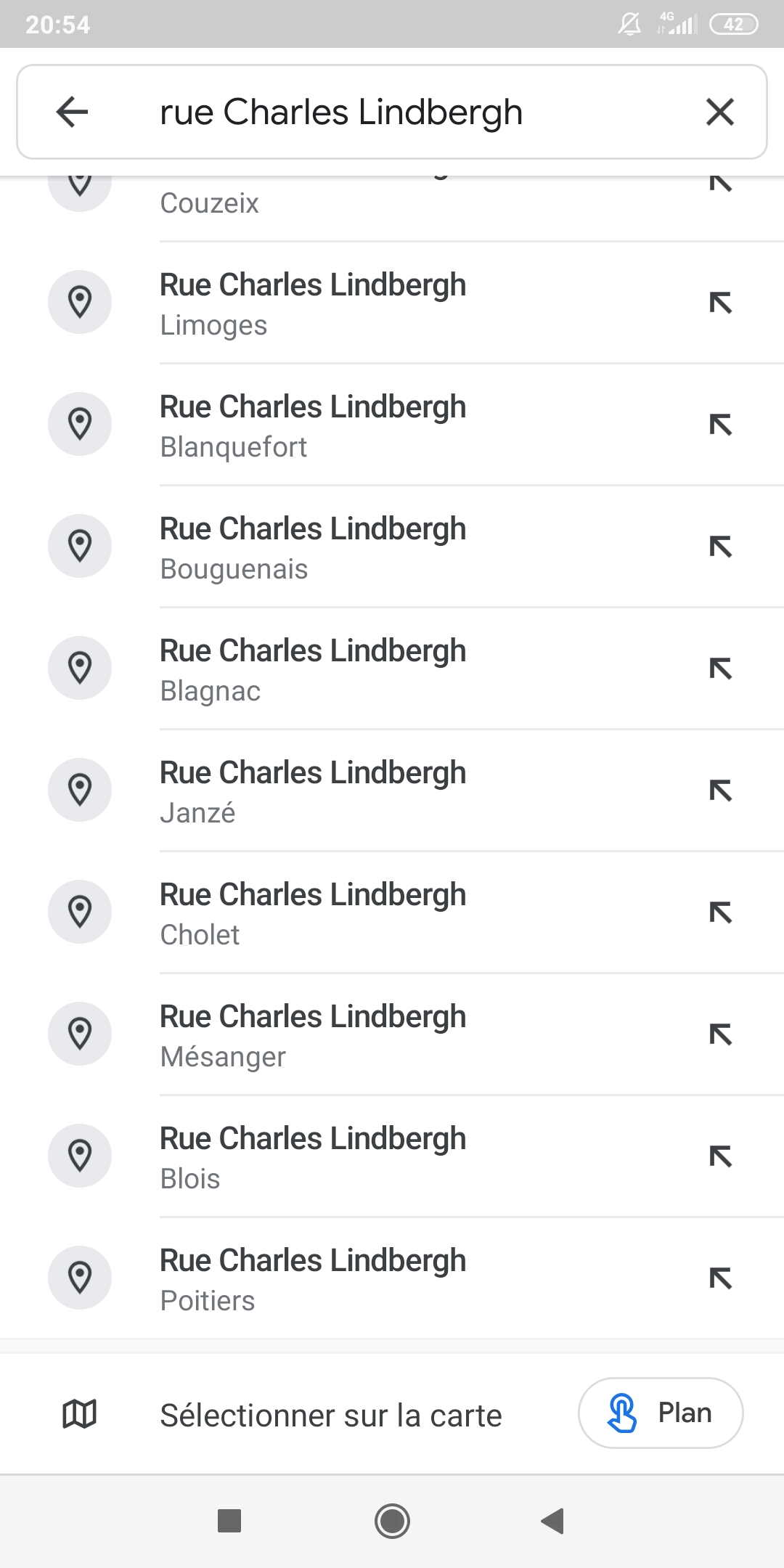Edit the 'rue Charles Lindbergh' search field

(392, 112)
